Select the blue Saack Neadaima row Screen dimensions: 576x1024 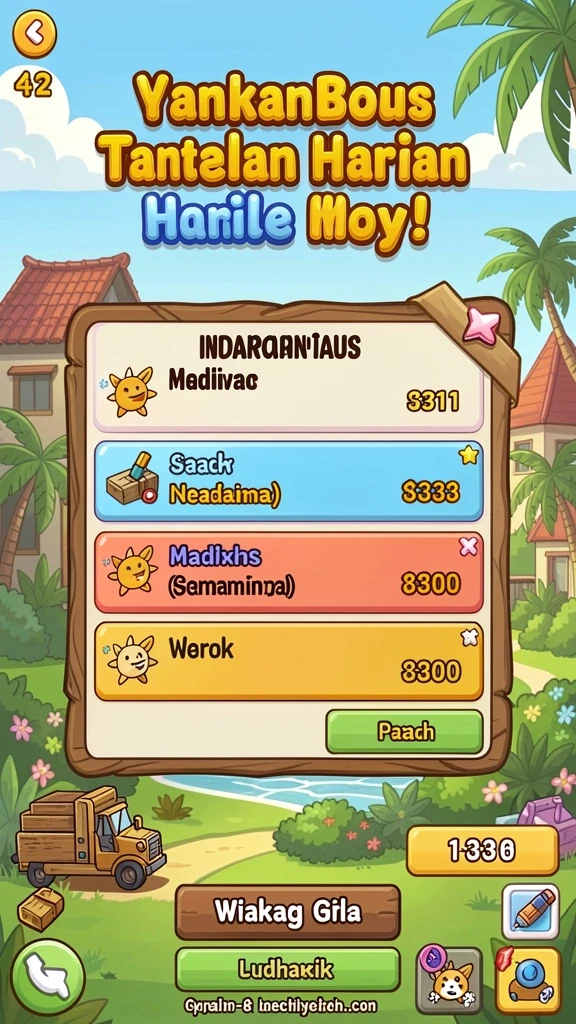coord(289,481)
